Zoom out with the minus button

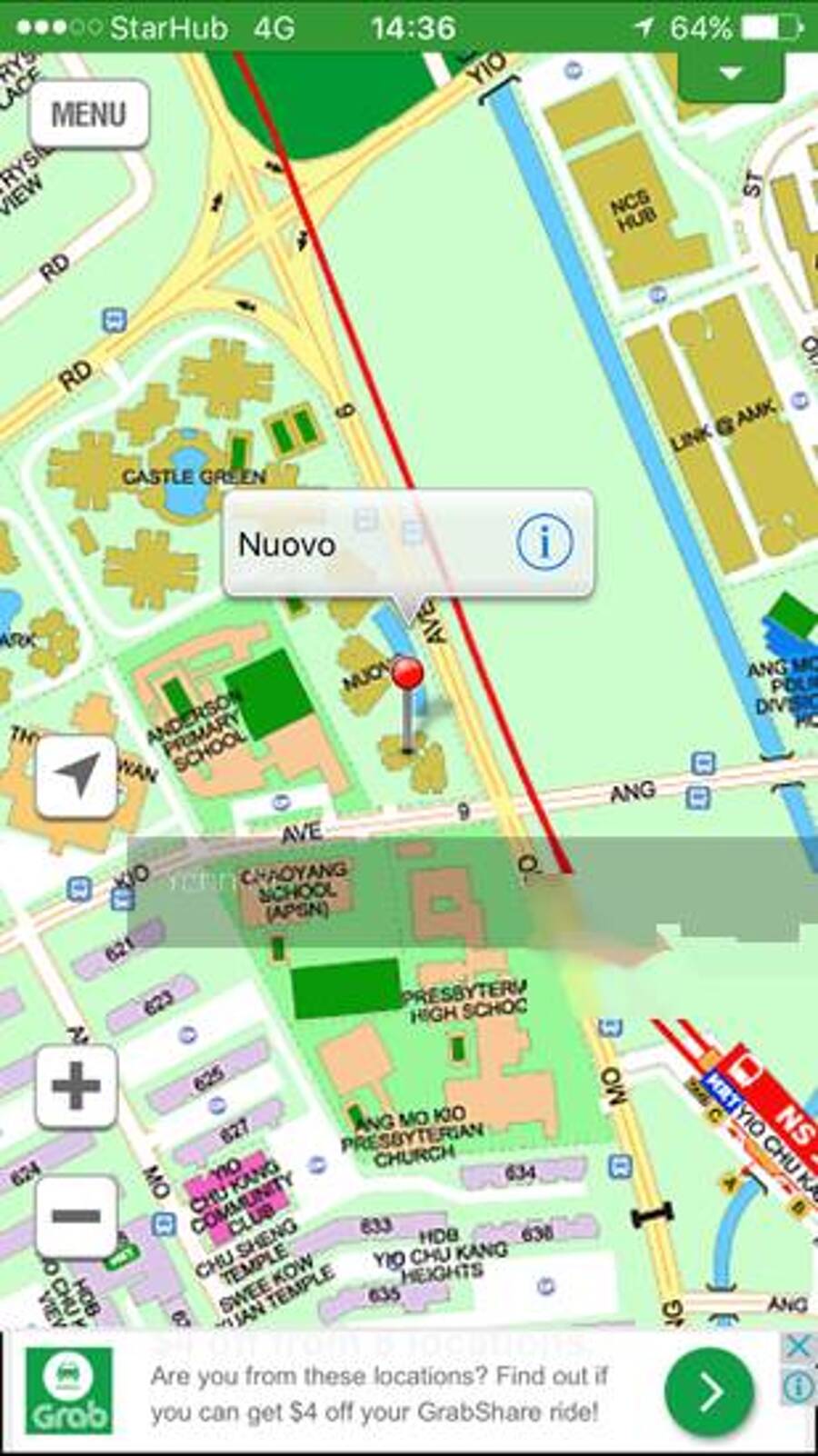point(76,1216)
